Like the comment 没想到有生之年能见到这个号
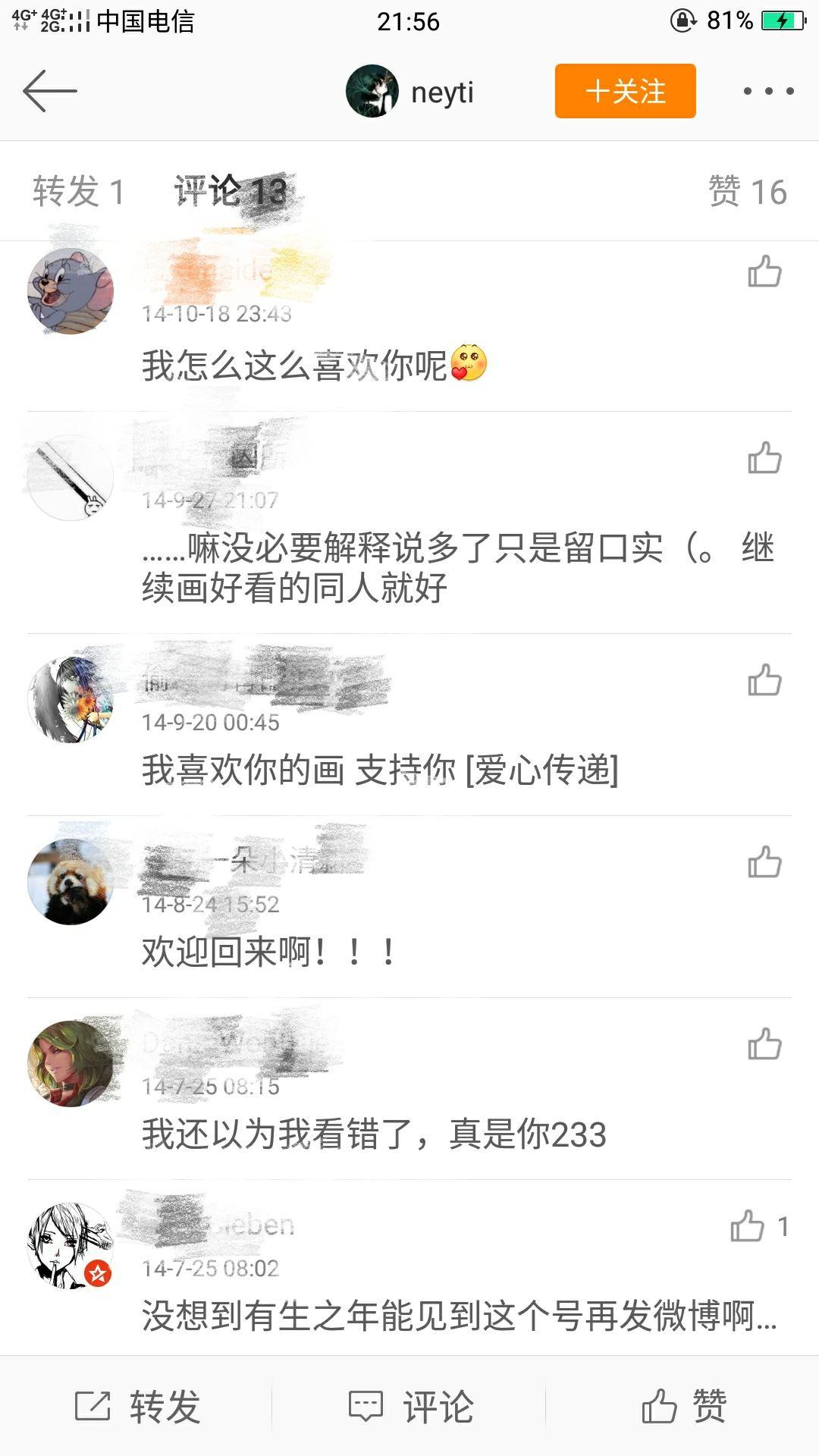 [748, 1226]
